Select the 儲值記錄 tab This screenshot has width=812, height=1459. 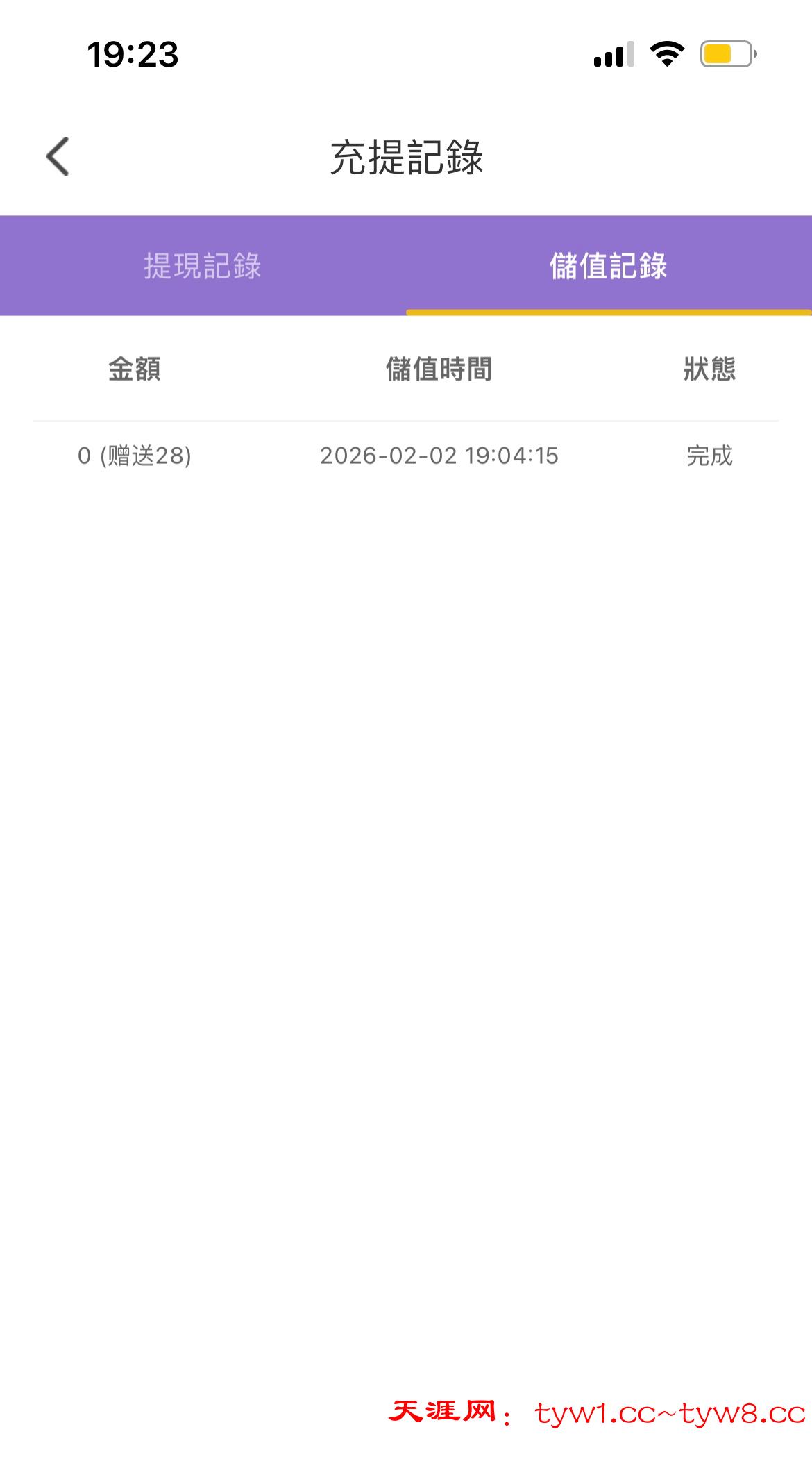[608, 266]
